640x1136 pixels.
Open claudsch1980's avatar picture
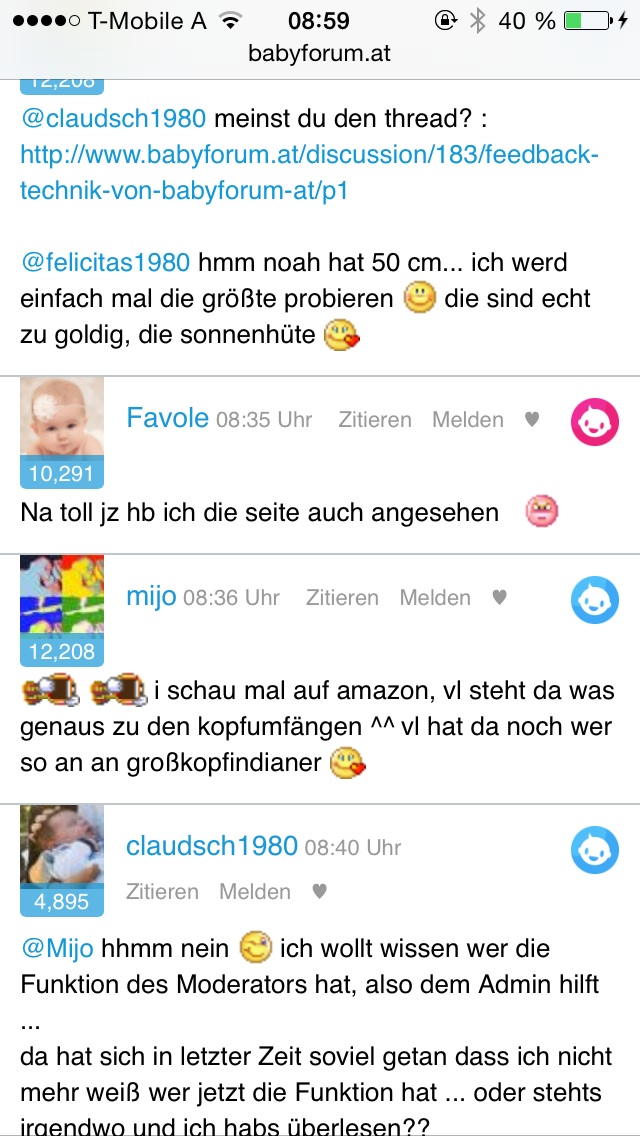coord(62,845)
